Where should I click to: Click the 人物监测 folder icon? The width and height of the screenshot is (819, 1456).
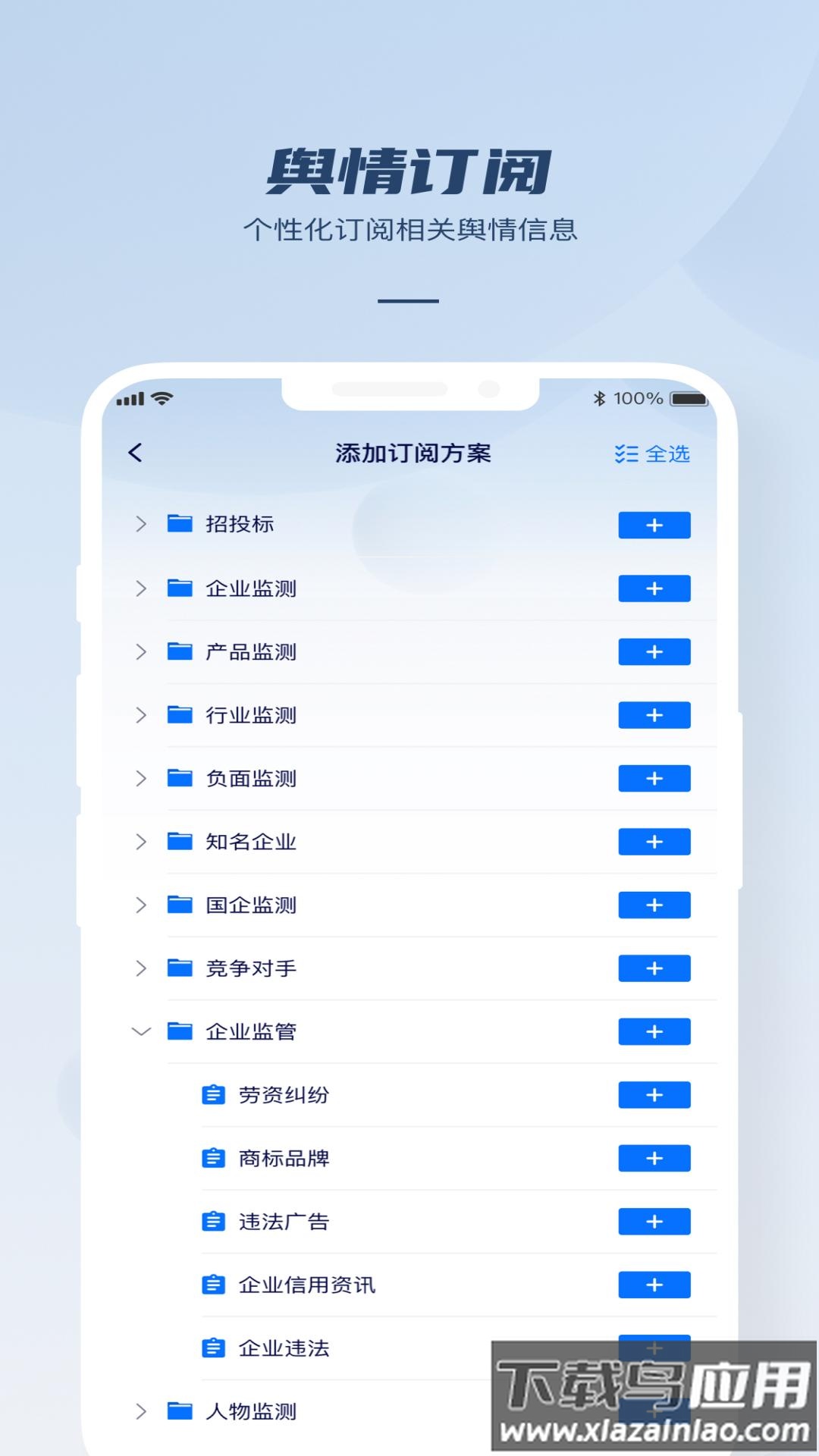coord(180,1412)
